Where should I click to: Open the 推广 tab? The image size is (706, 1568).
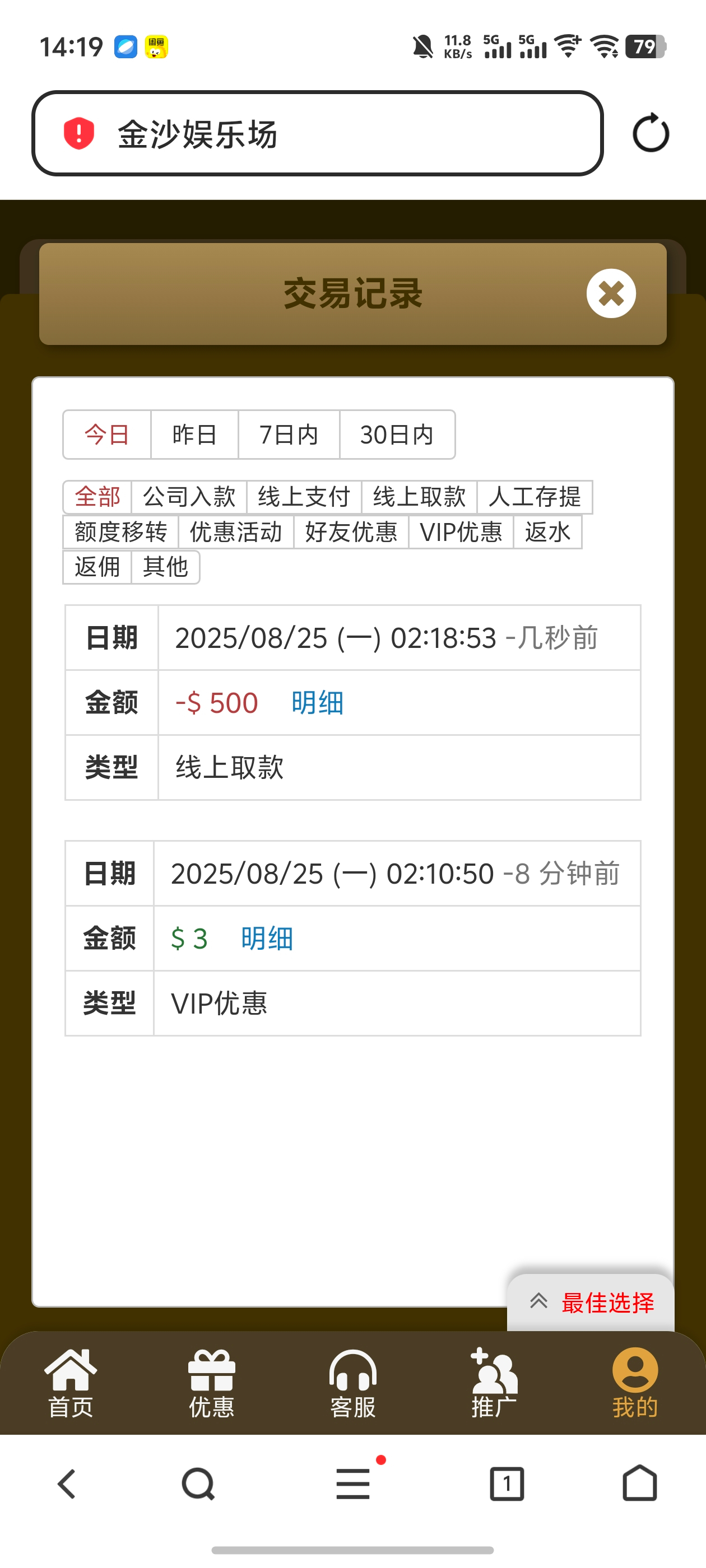[494, 1383]
